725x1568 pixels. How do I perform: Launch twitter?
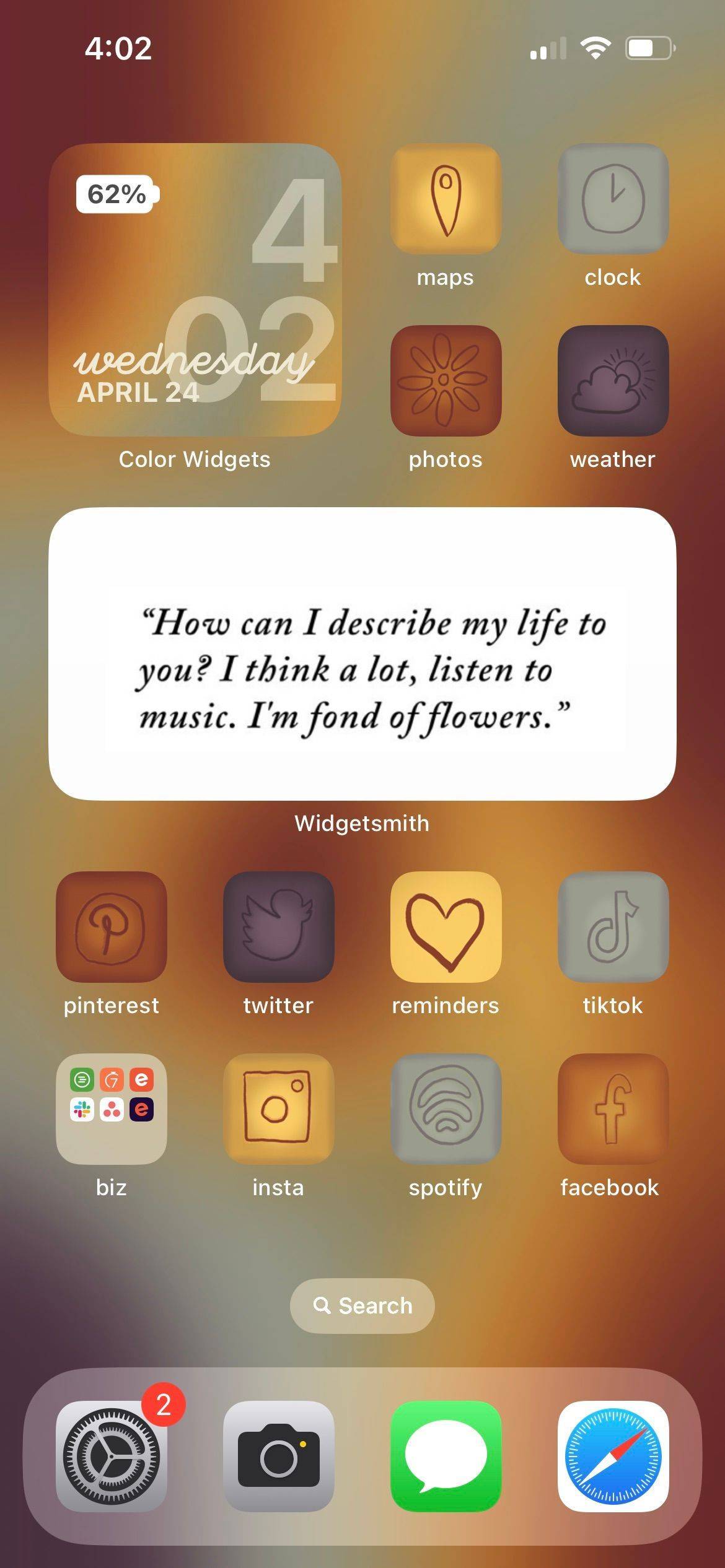pos(279,927)
